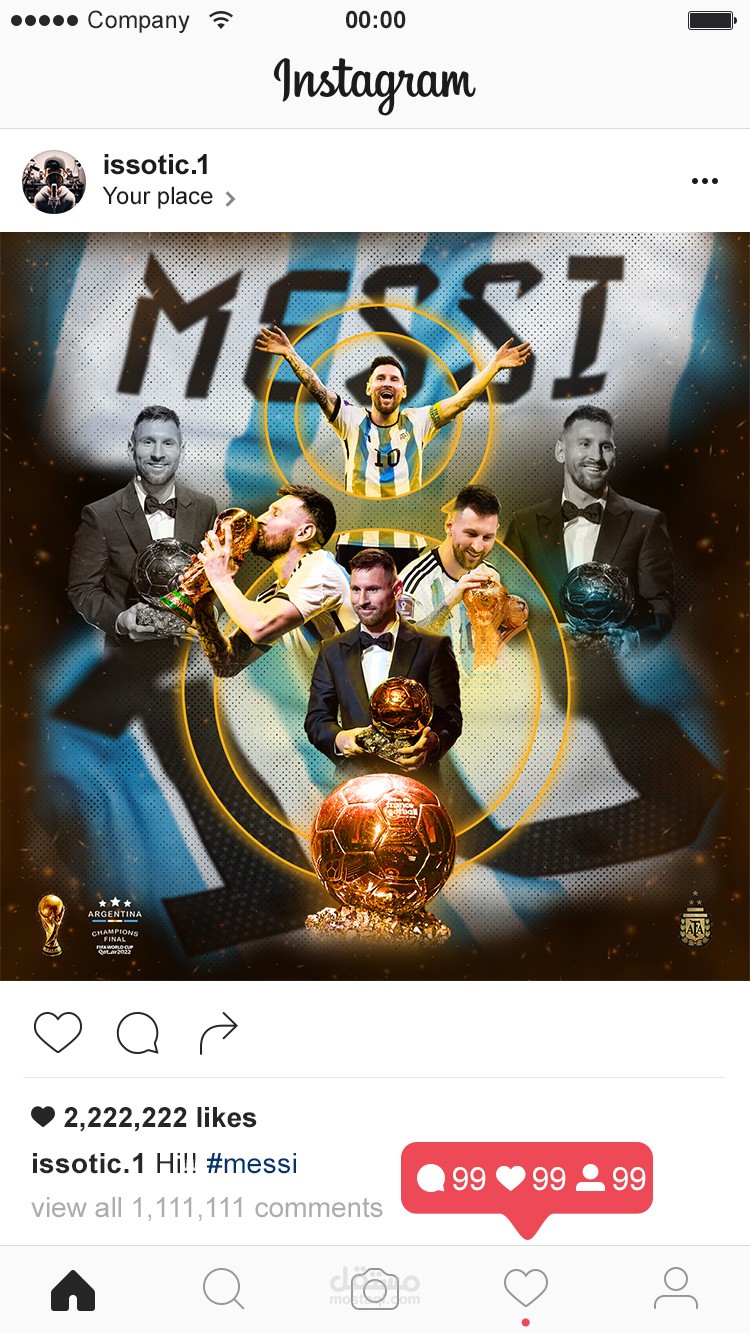The width and height of the screenshot is (750, 1334).
Task: Open the red activity notification bubble
Action: pyautogui.click(x=527, y=1180)
